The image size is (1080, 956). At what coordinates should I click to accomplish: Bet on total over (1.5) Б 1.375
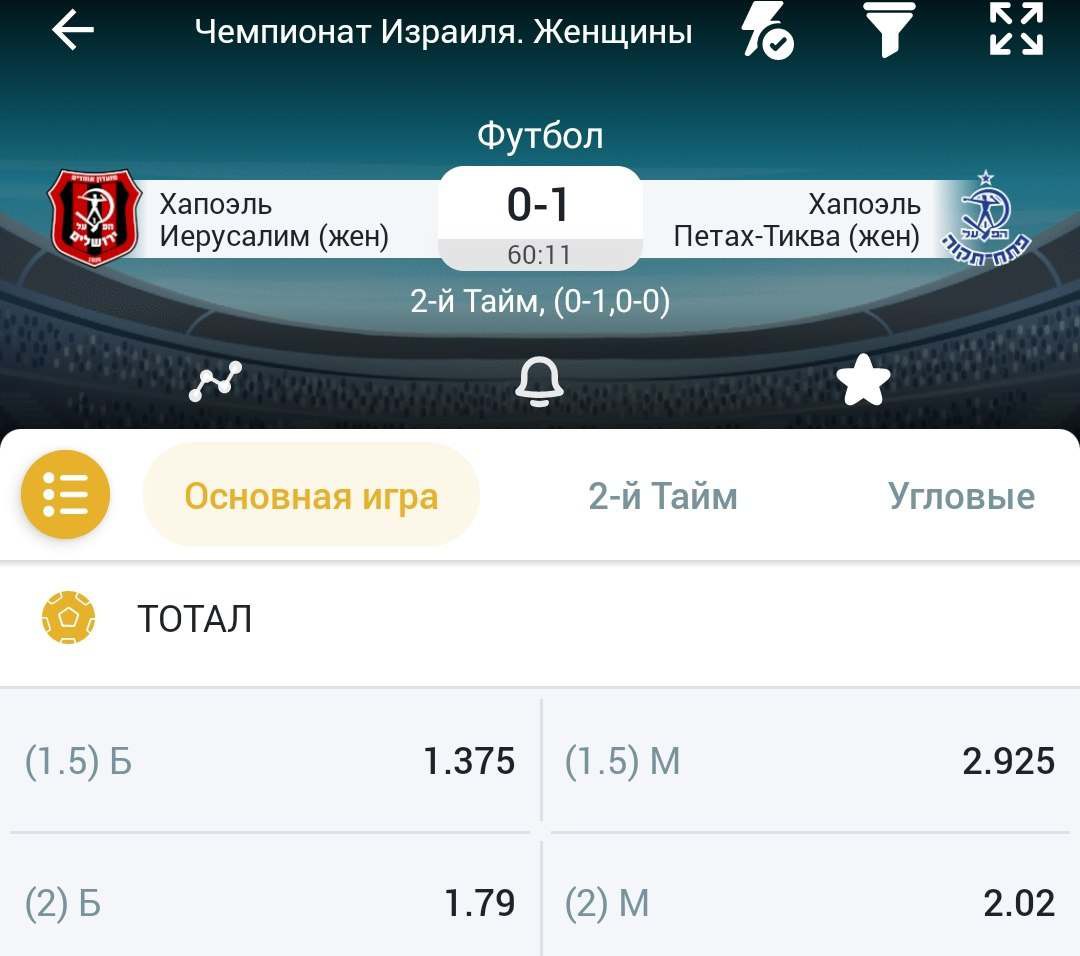[x=270, y=762]
